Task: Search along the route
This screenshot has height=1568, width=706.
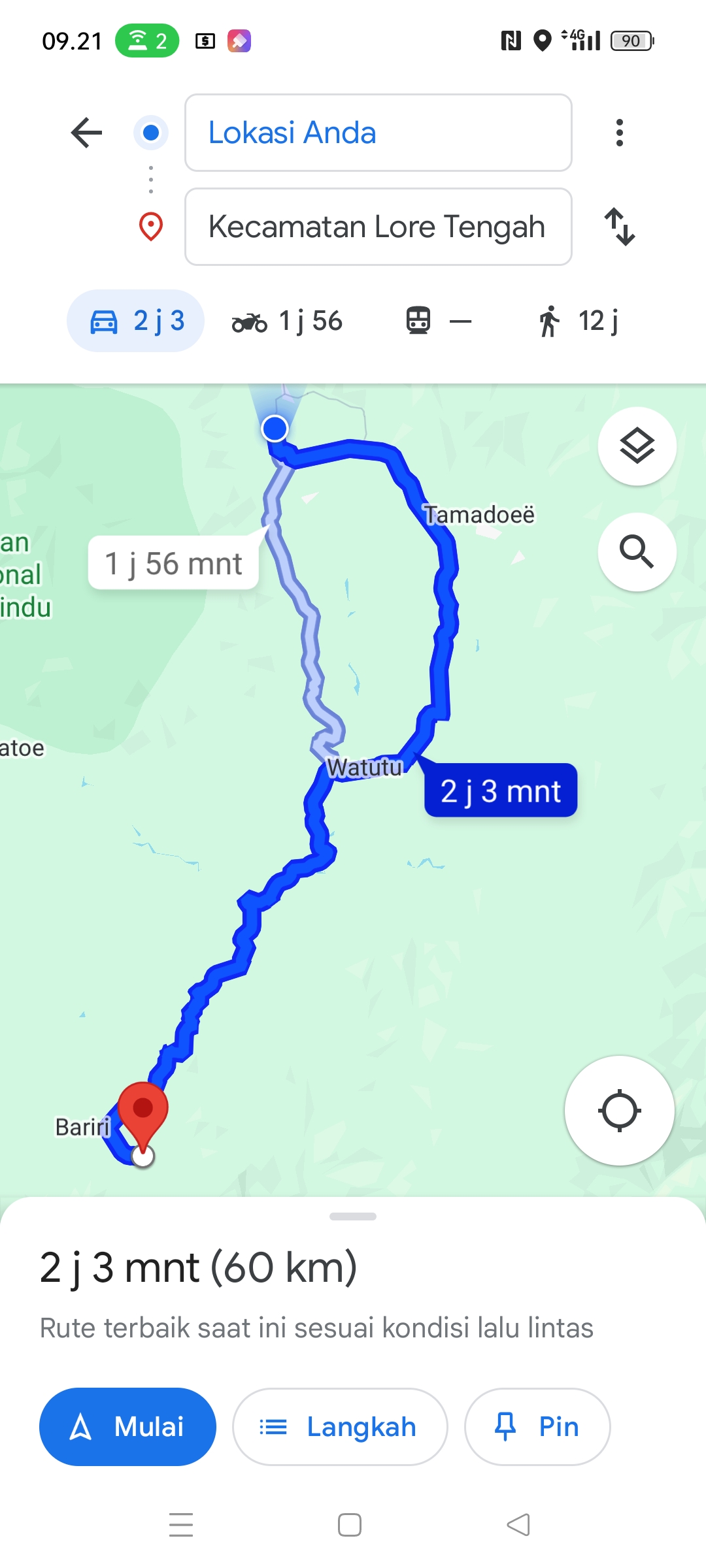Action: (x=637, y=552)
